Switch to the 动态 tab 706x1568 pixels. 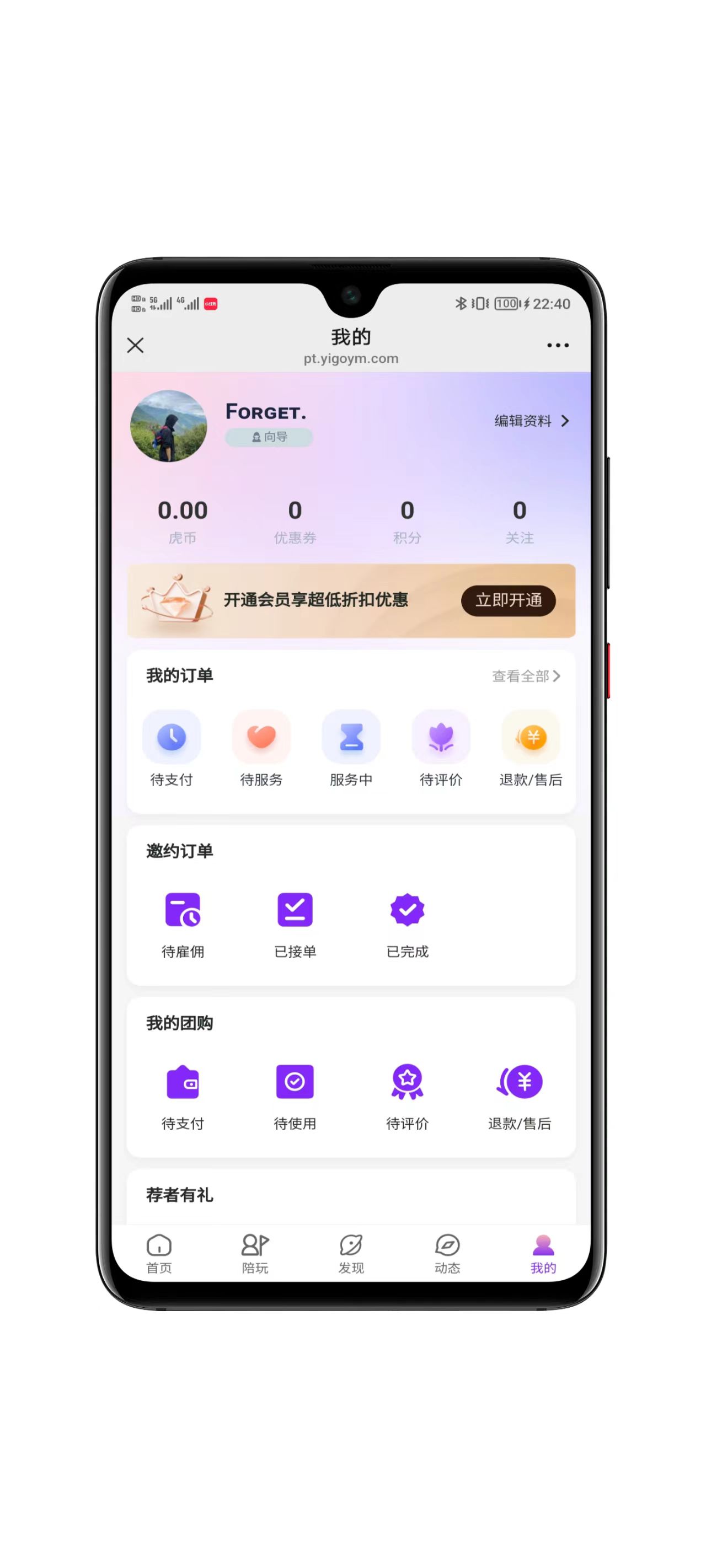click(x=447, y=1254)
